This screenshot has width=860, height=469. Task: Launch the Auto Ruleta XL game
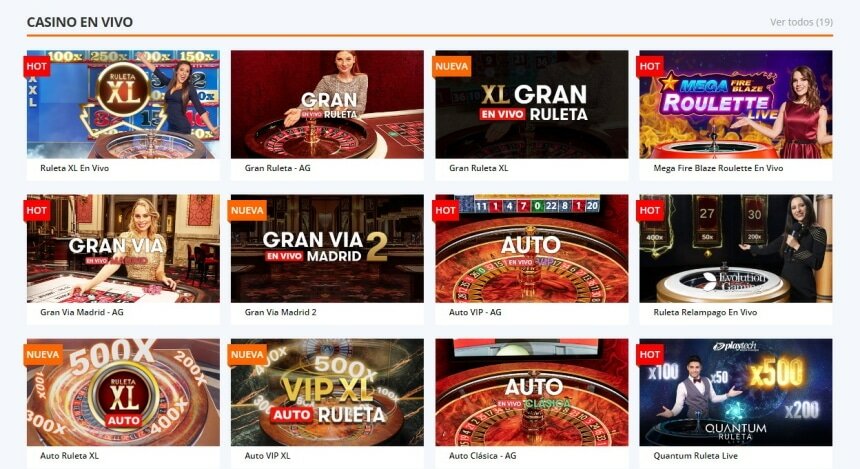click(x=123, y=393)
